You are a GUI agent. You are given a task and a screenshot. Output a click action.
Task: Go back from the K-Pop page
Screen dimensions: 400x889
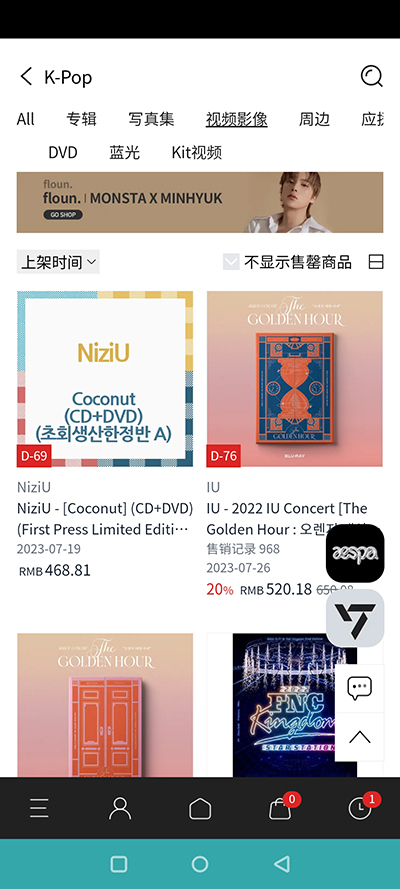pyautogui.click(x=26, y=77)
